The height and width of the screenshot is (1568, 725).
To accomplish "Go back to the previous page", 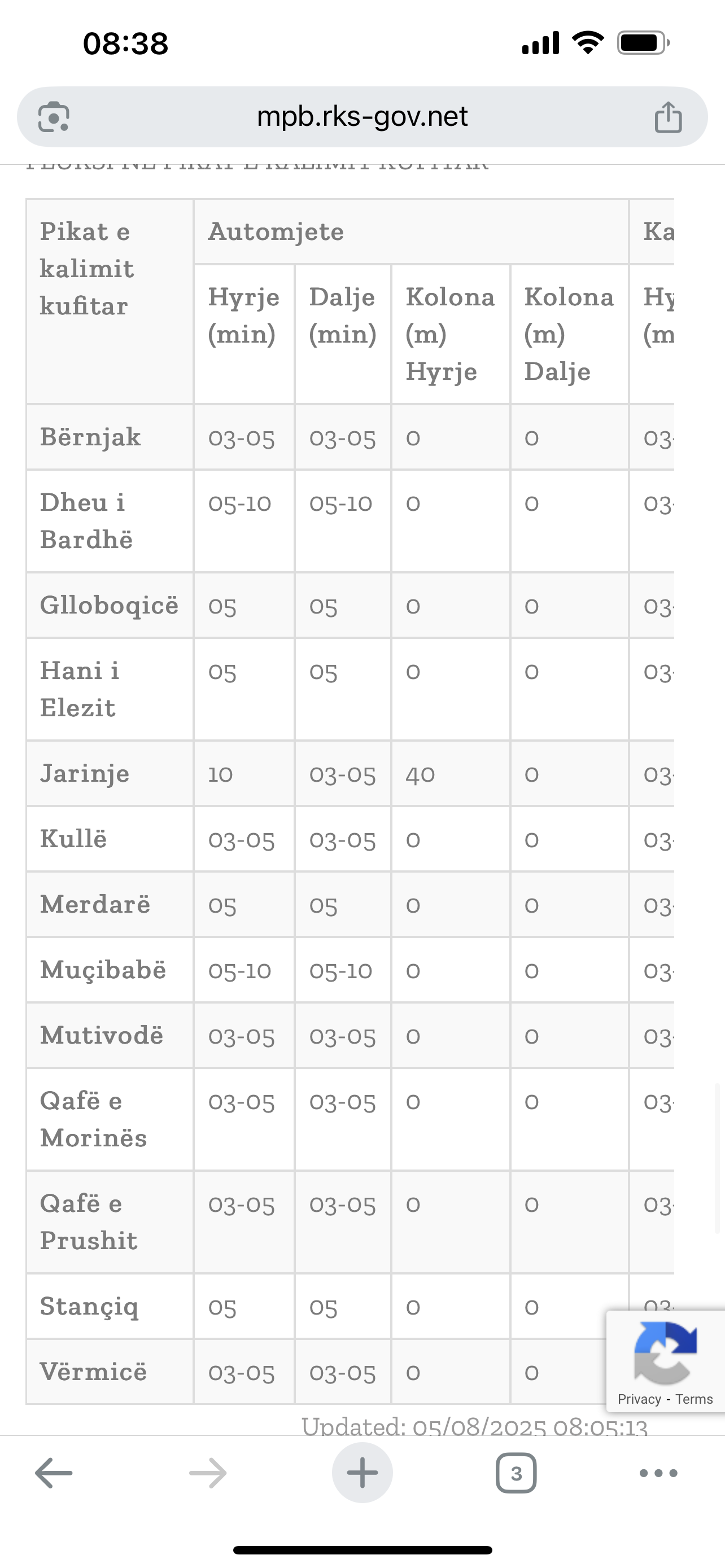I will click(54, 1473).
